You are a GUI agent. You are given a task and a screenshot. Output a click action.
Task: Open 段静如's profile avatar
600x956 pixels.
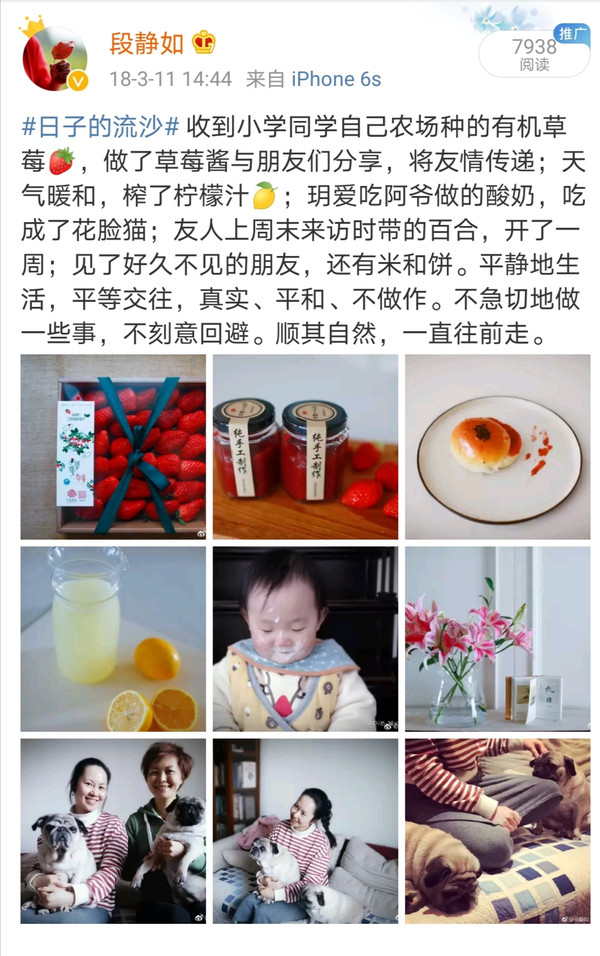pyautogui.click(x=54, y=57)
